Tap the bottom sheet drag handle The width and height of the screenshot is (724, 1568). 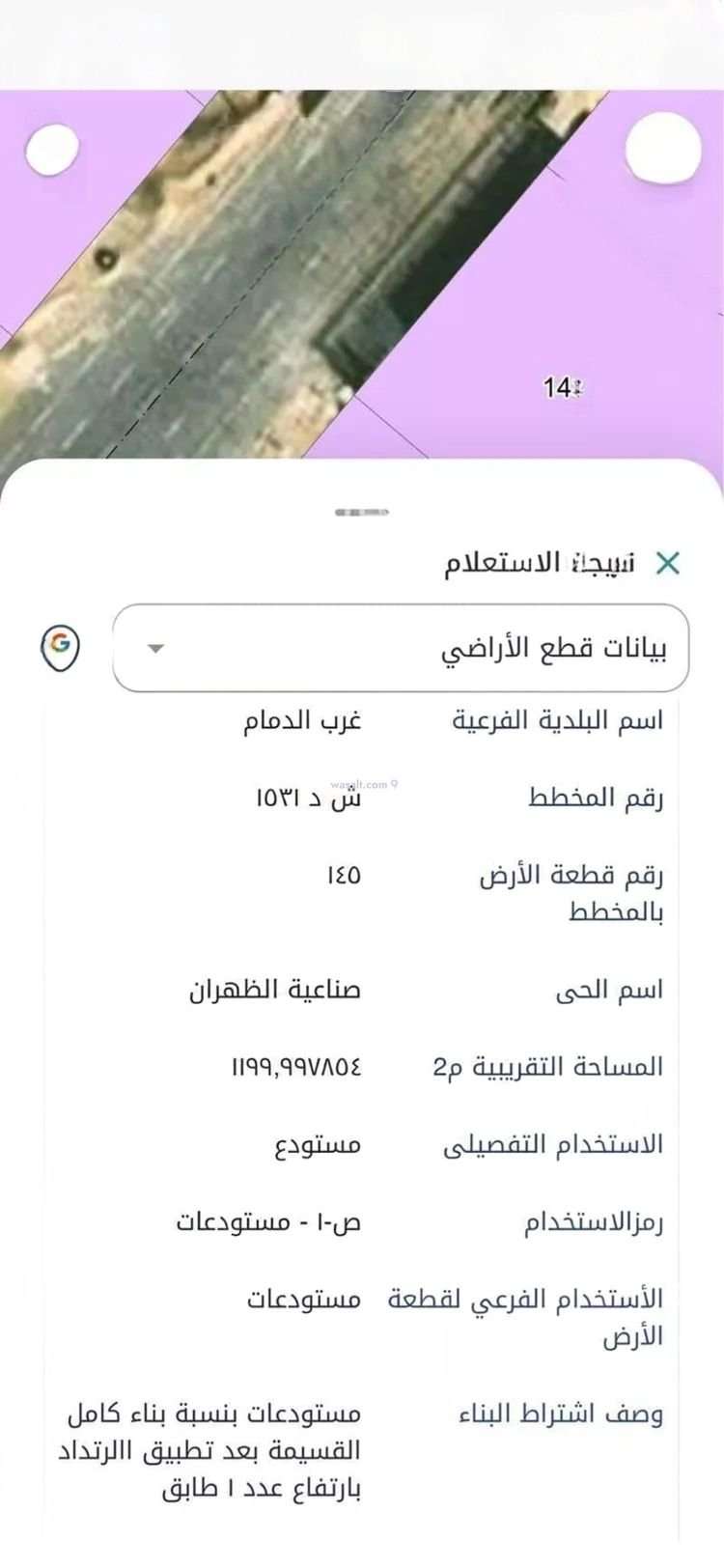click(362, 512)
